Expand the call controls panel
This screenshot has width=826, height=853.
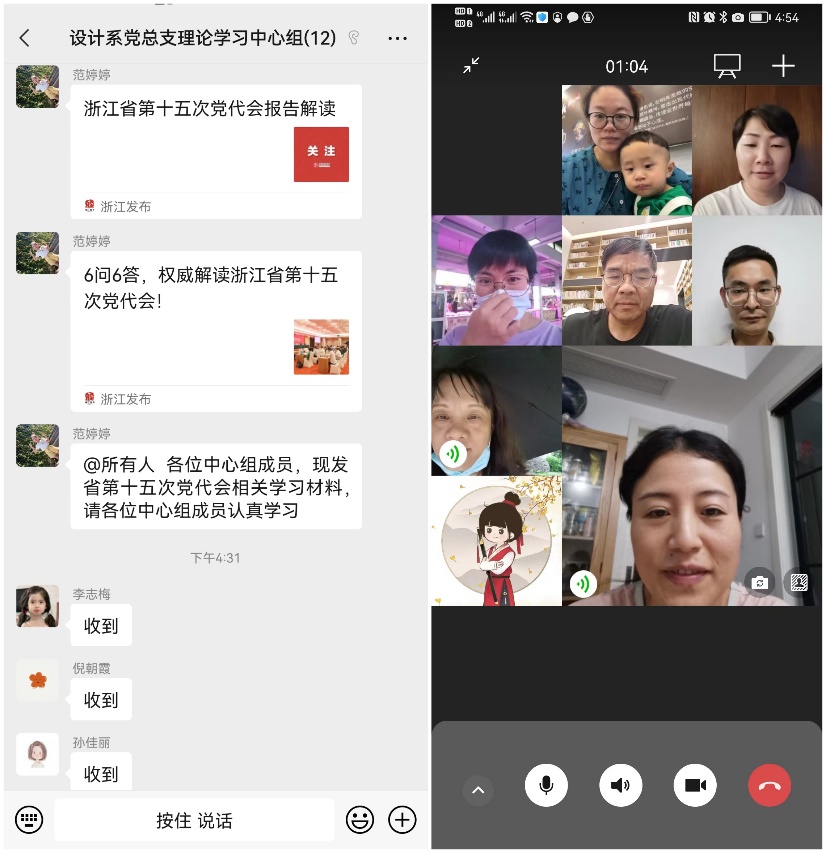(478, 791)
